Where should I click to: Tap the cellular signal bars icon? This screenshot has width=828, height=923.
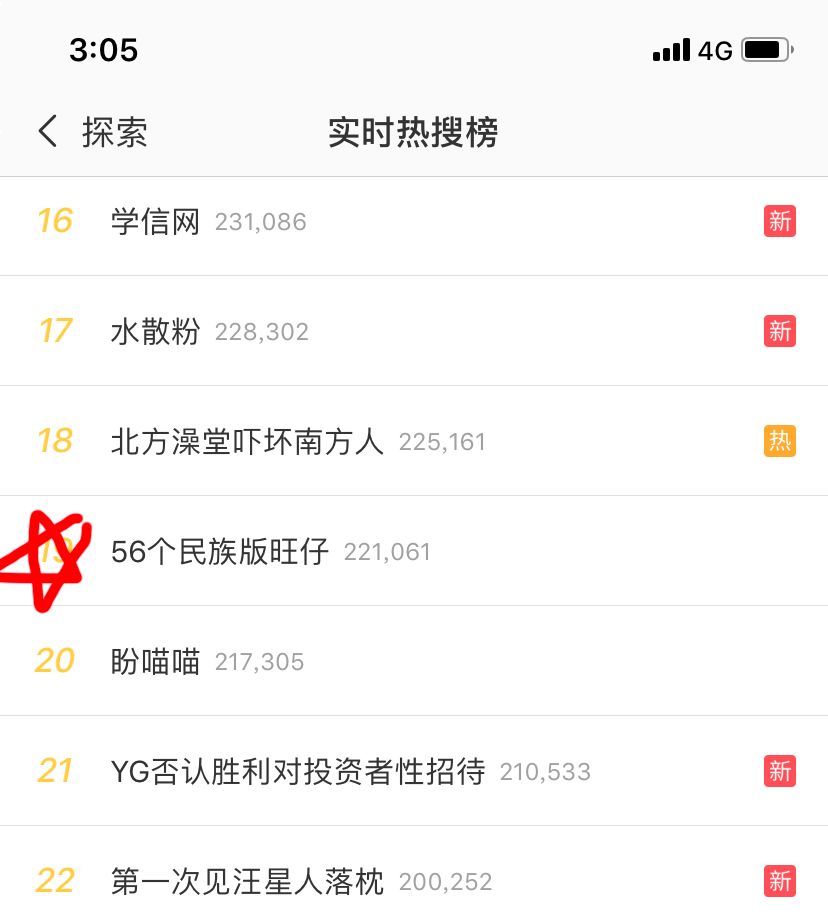[673, 48]
